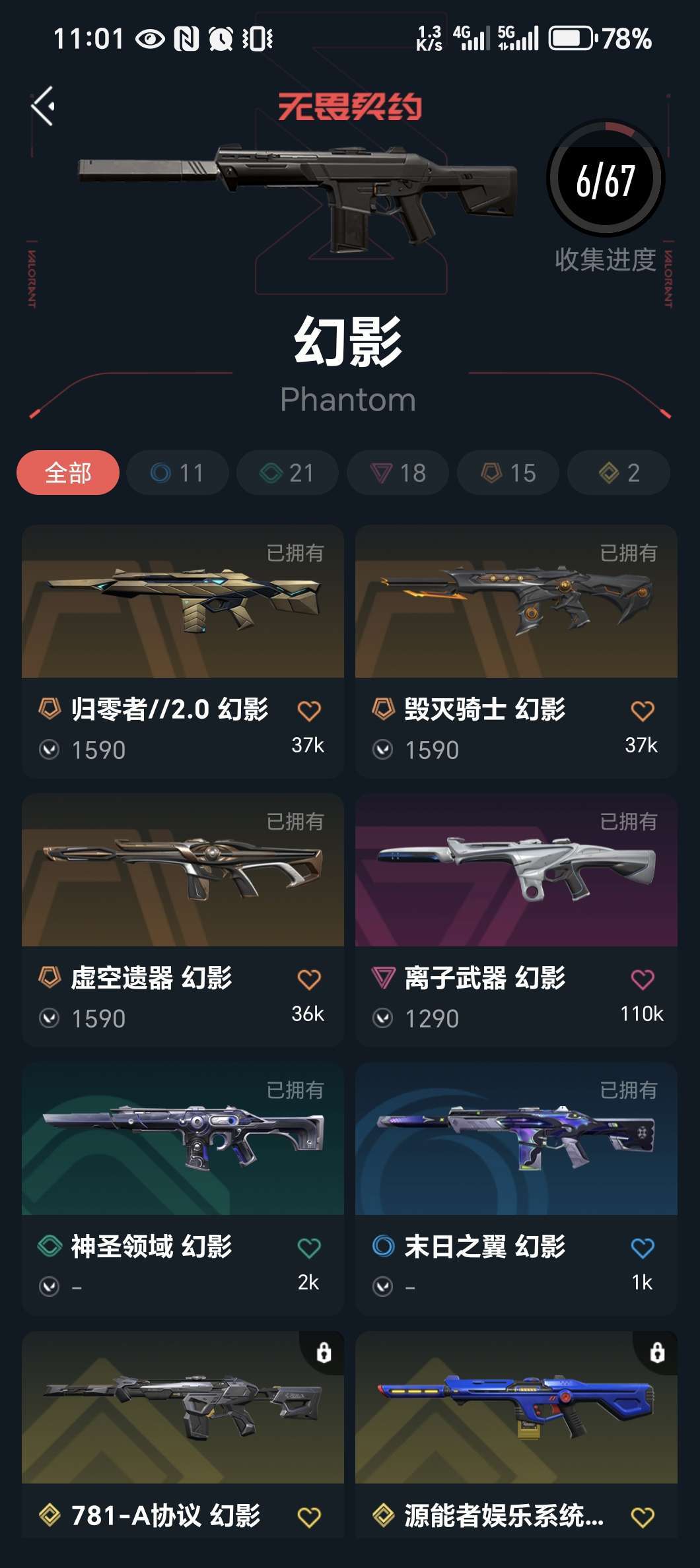This screenshot has height=1568, width=700.
Task: Like the 末日之翼 幻影 skin
Action: click(643, 1248)
